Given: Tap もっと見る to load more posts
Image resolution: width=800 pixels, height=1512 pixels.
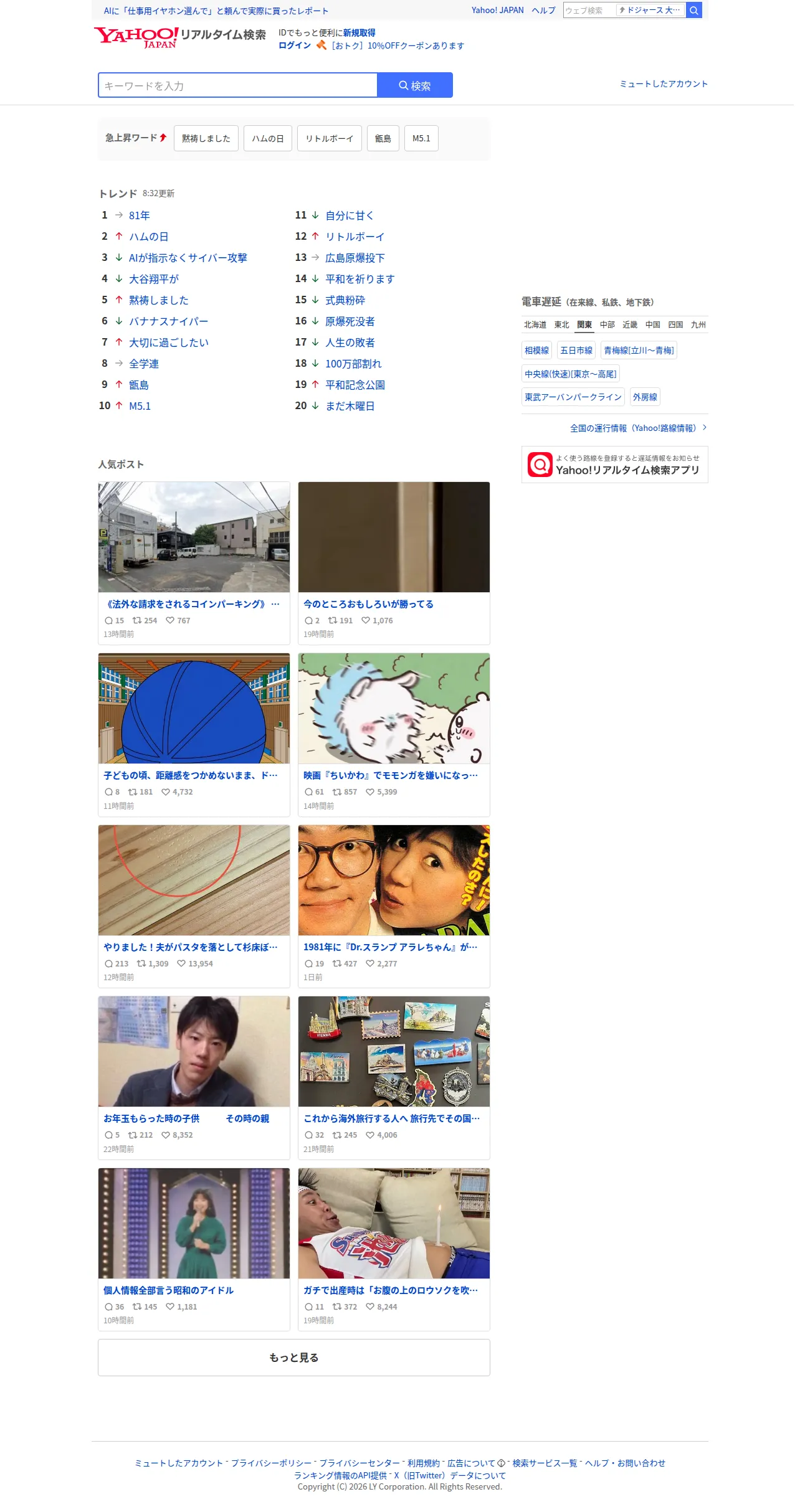Looking at the screenshot, I should tap(294, 1358).
